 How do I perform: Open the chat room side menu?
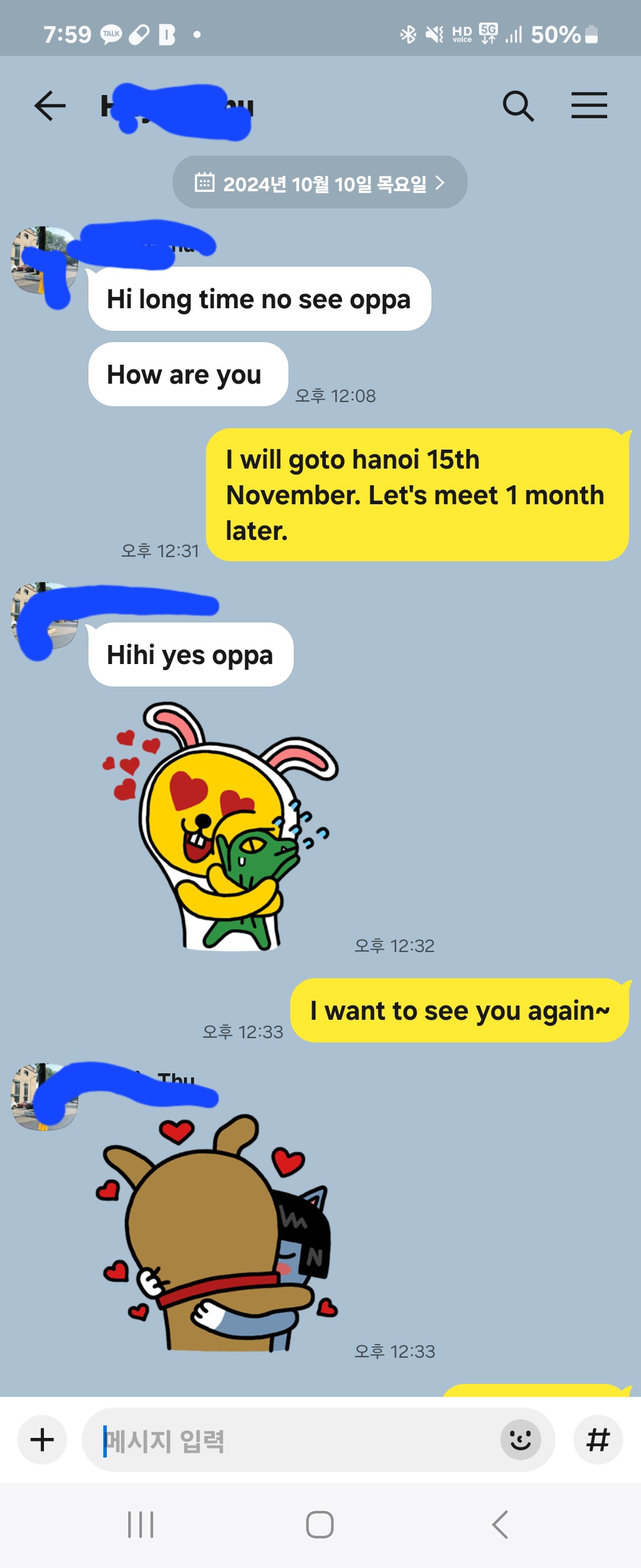pos(589,106)
